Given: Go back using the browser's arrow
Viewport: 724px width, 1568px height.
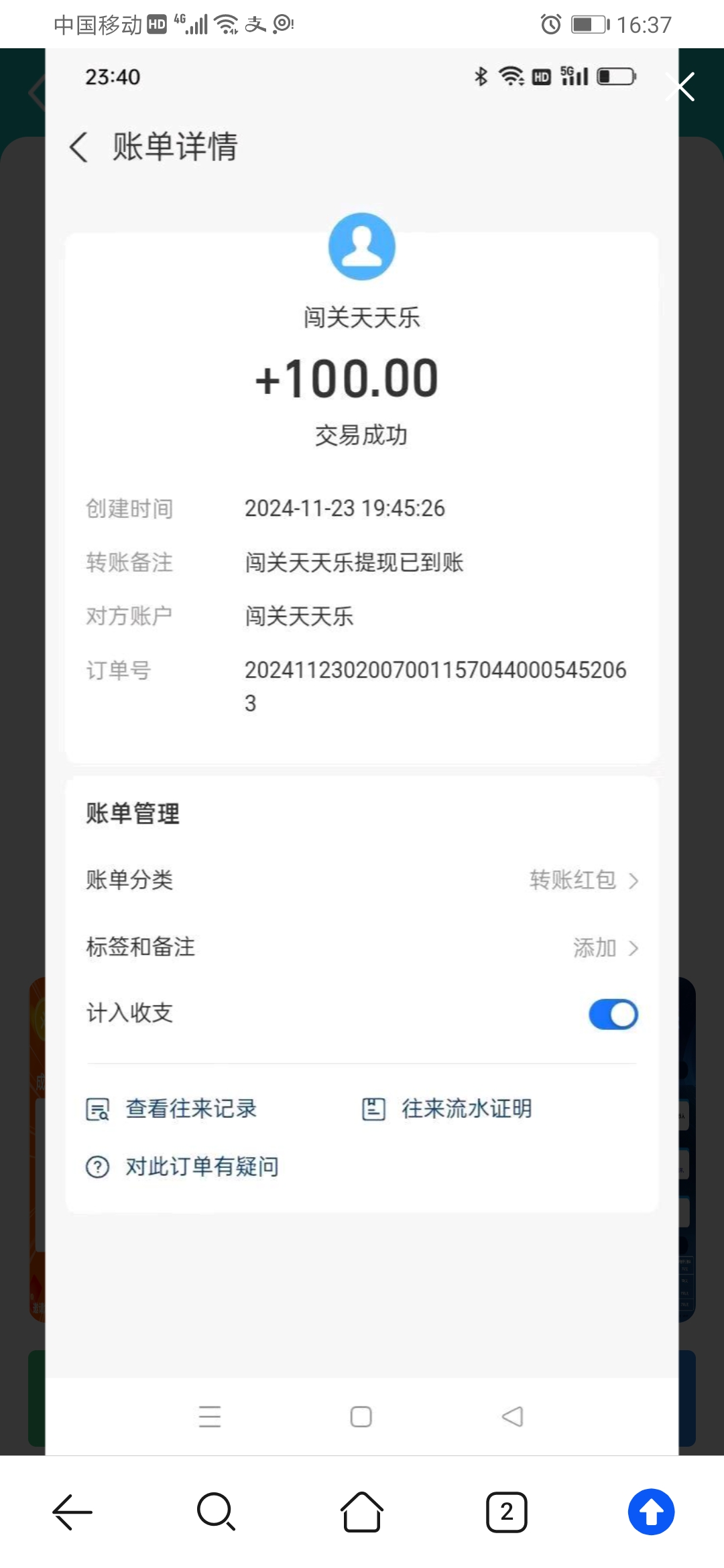Looking at the screenshot, I should pos(72,1512).
